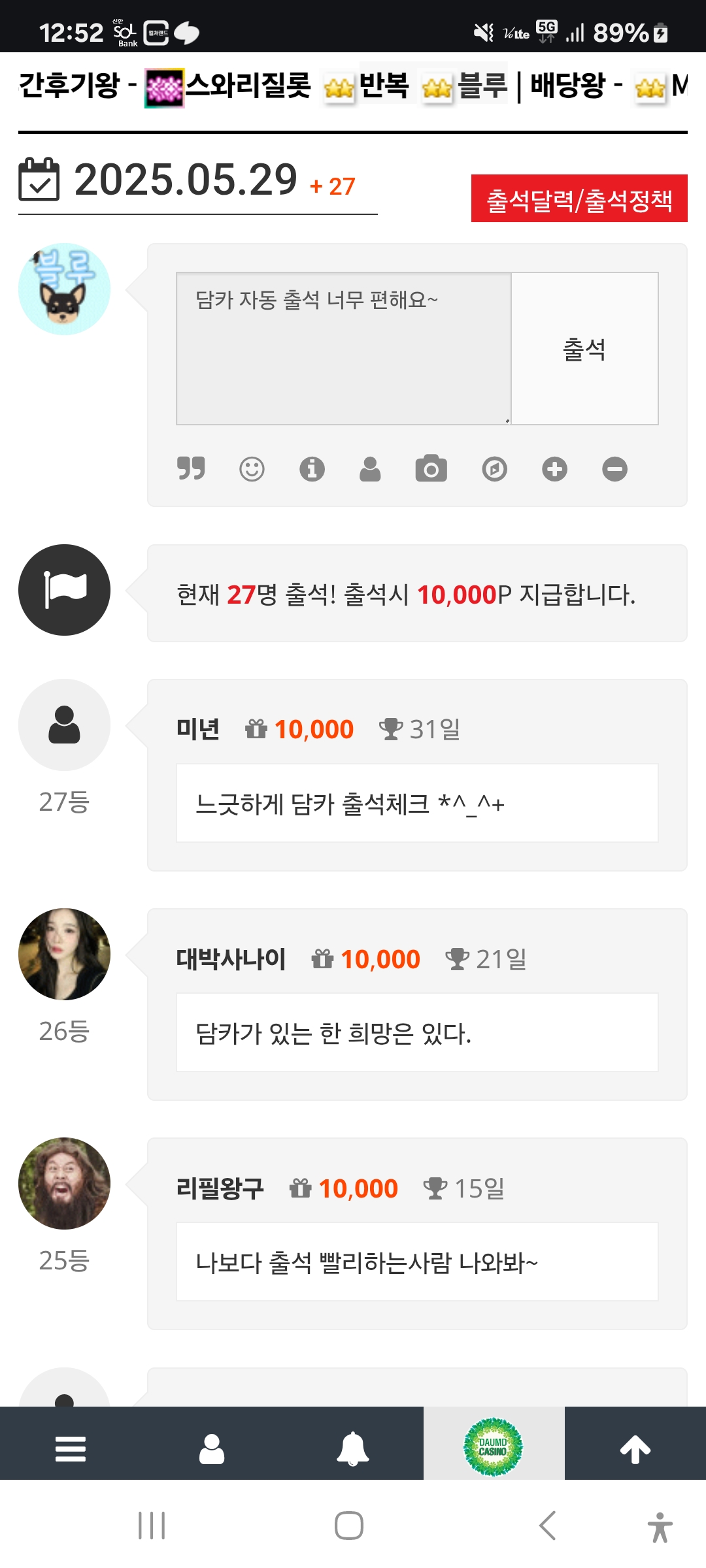This screenshot has height=1568, width=706.
Task: Go back using the system back button
Action: [548, 1526]
